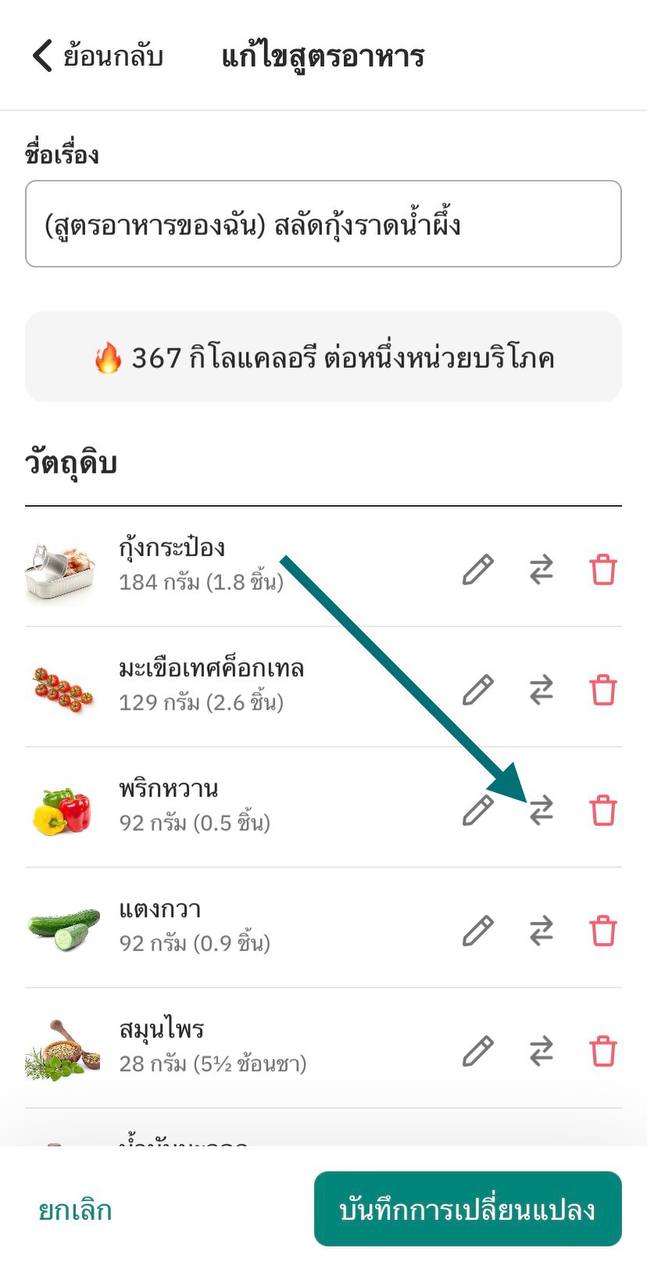Cancel editing with ยกเลิก
This screenshot has height=1280, width=647.
[75, 1211]
